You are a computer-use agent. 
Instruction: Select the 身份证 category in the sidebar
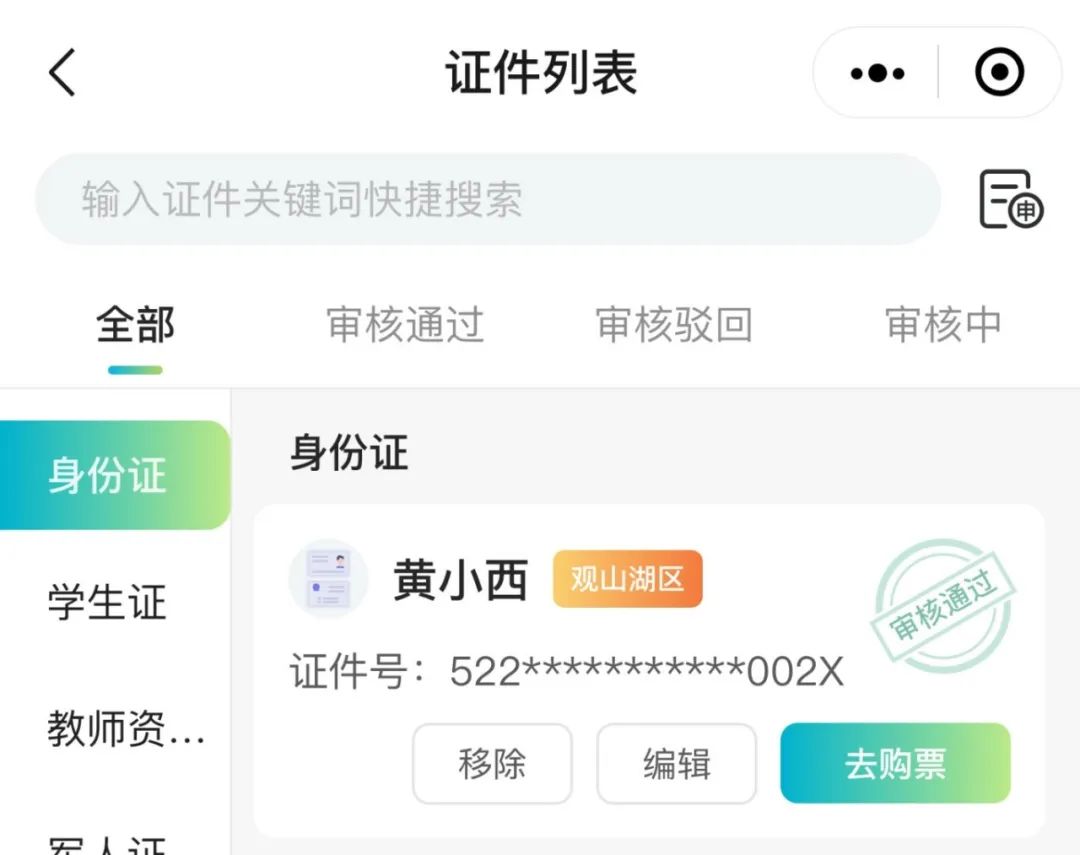pos(110,475)
